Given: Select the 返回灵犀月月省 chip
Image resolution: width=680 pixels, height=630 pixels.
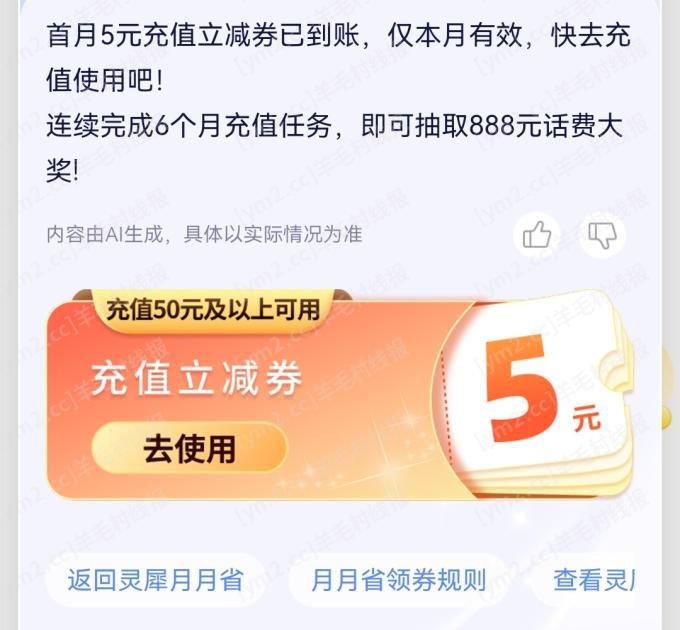Looking at the screenshot, I should (x=155, y=580).
